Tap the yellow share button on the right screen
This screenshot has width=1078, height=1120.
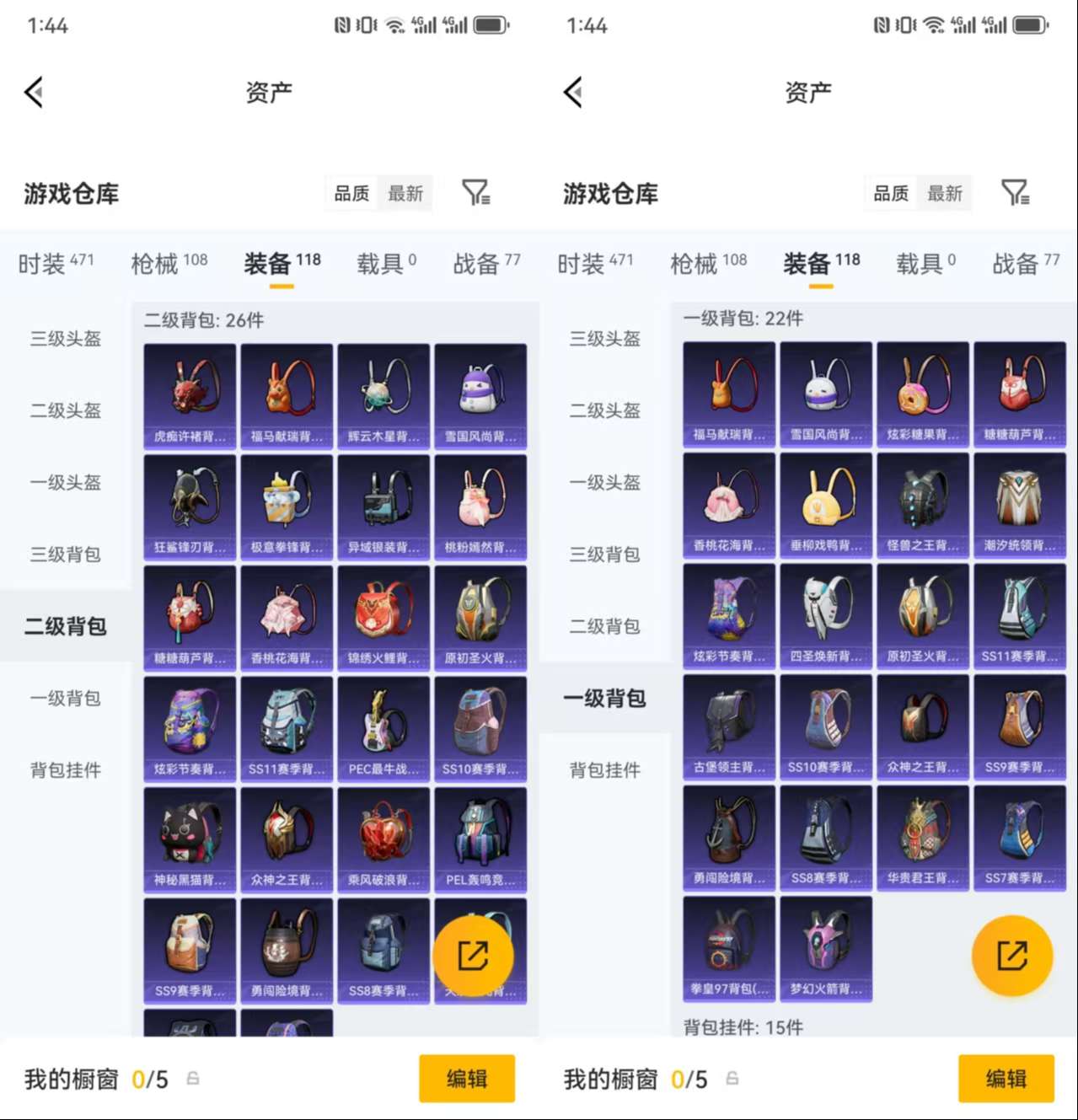click(1012, 955)
